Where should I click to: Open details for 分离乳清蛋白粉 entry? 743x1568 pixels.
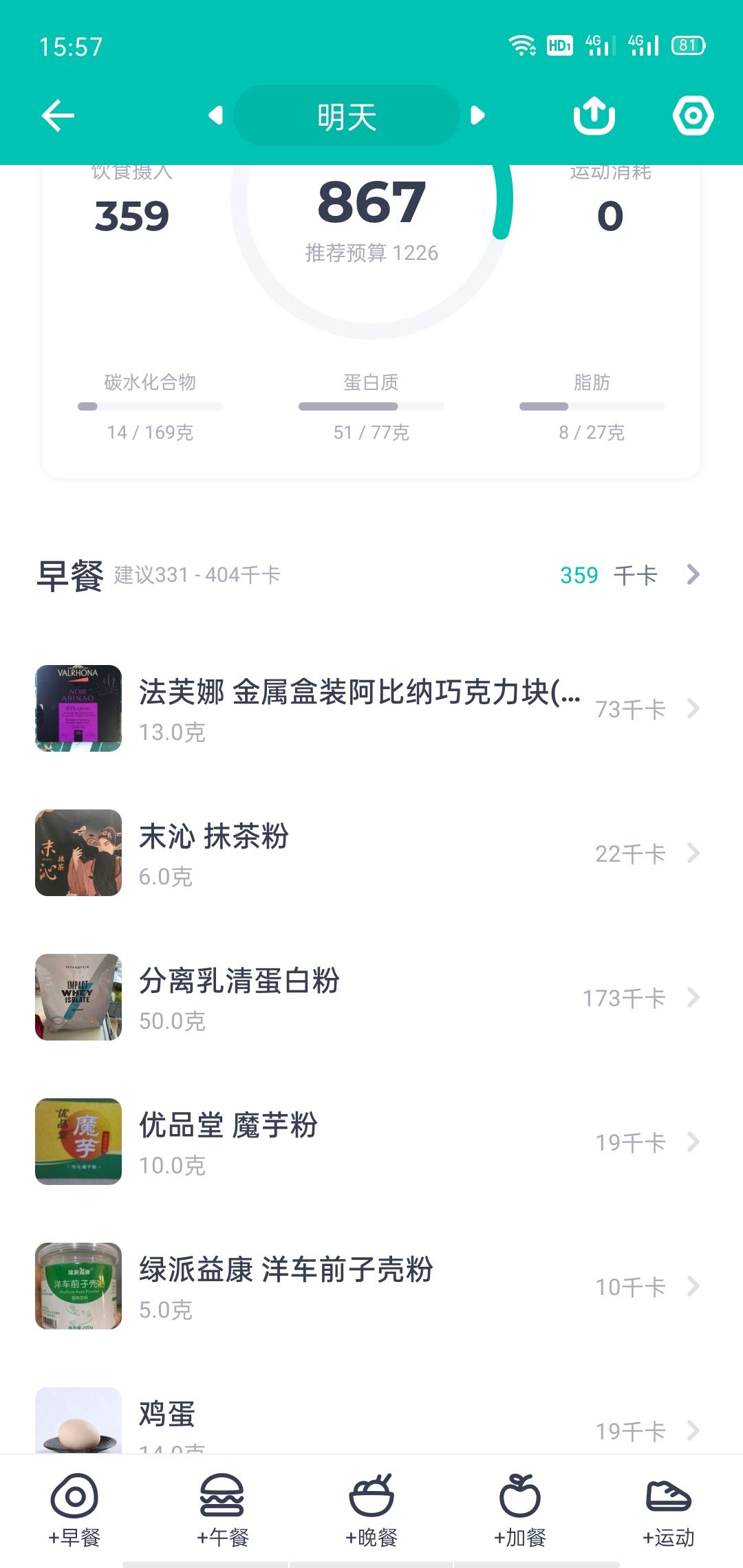pyautogui.click(x=371, y=997)
